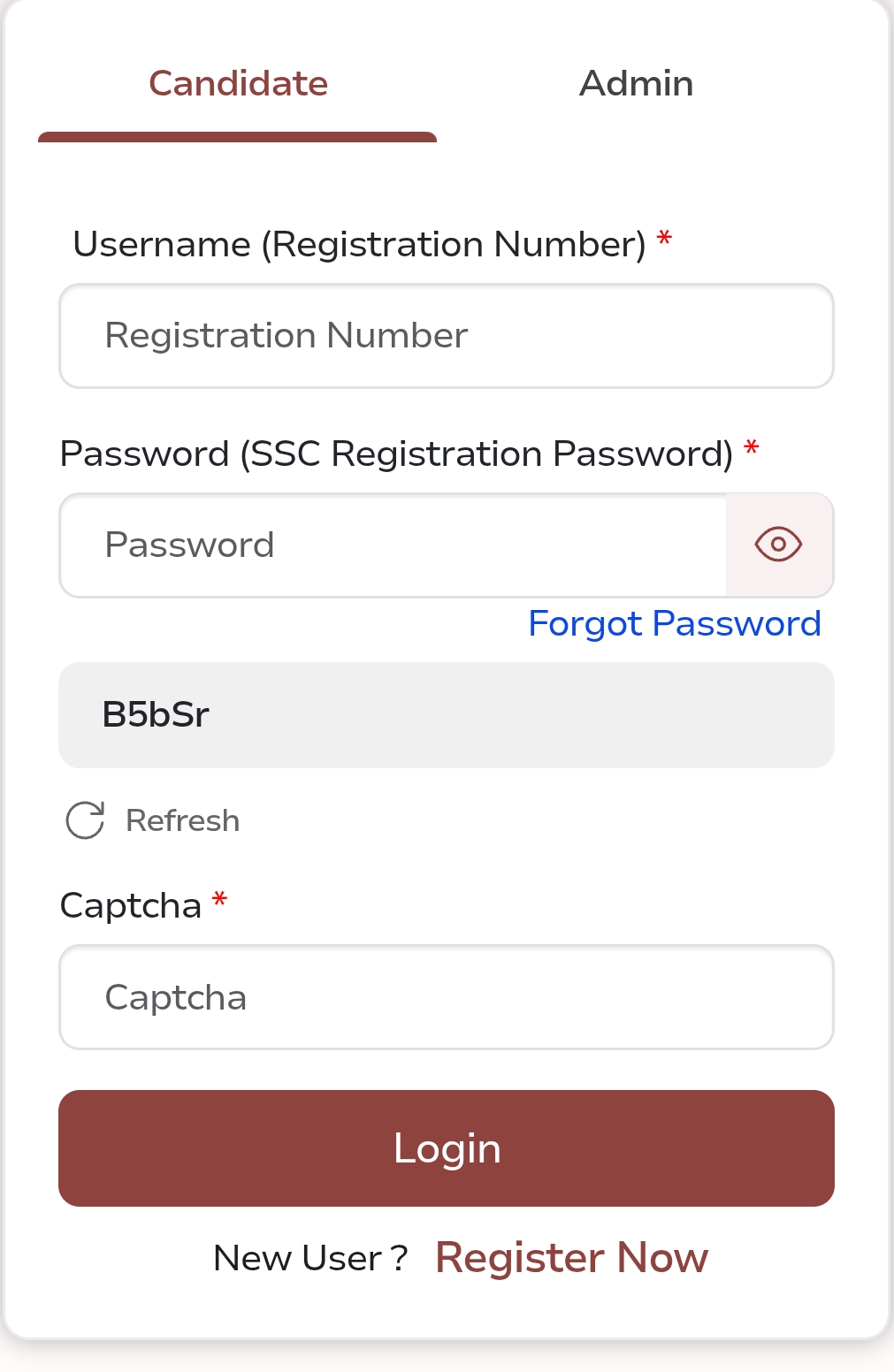Click the B5bSr captcha display box
The width and height of the screenshot is (894, 1372).
(446, 714)
